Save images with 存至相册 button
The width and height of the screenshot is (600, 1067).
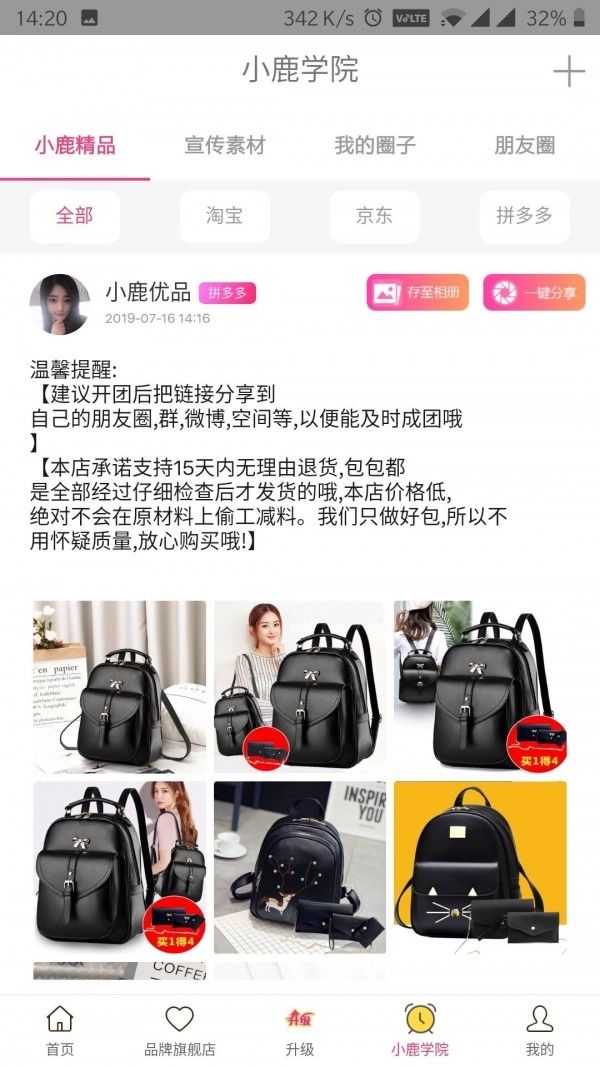[x=417, y=293]
